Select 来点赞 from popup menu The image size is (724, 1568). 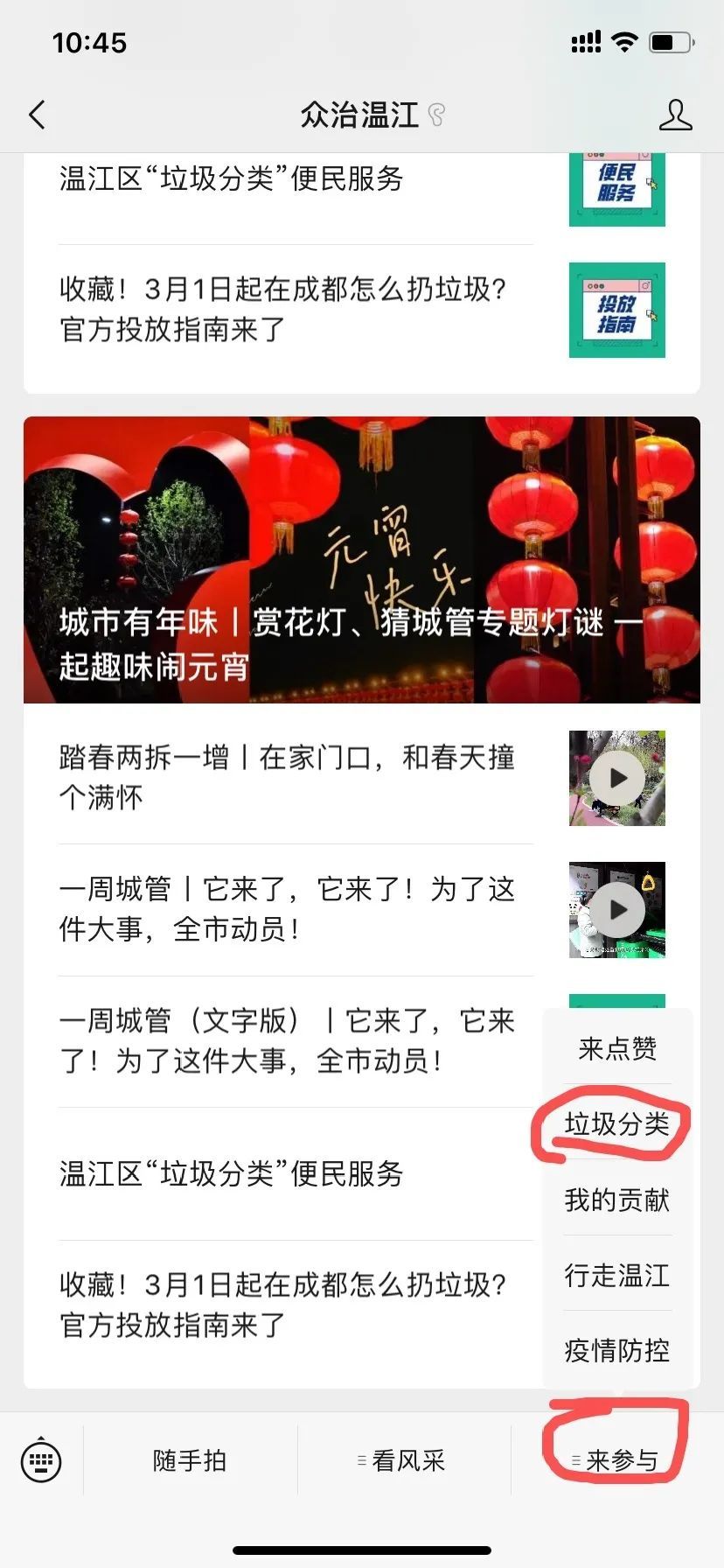pyautogui.click(x=617, y=1047)
